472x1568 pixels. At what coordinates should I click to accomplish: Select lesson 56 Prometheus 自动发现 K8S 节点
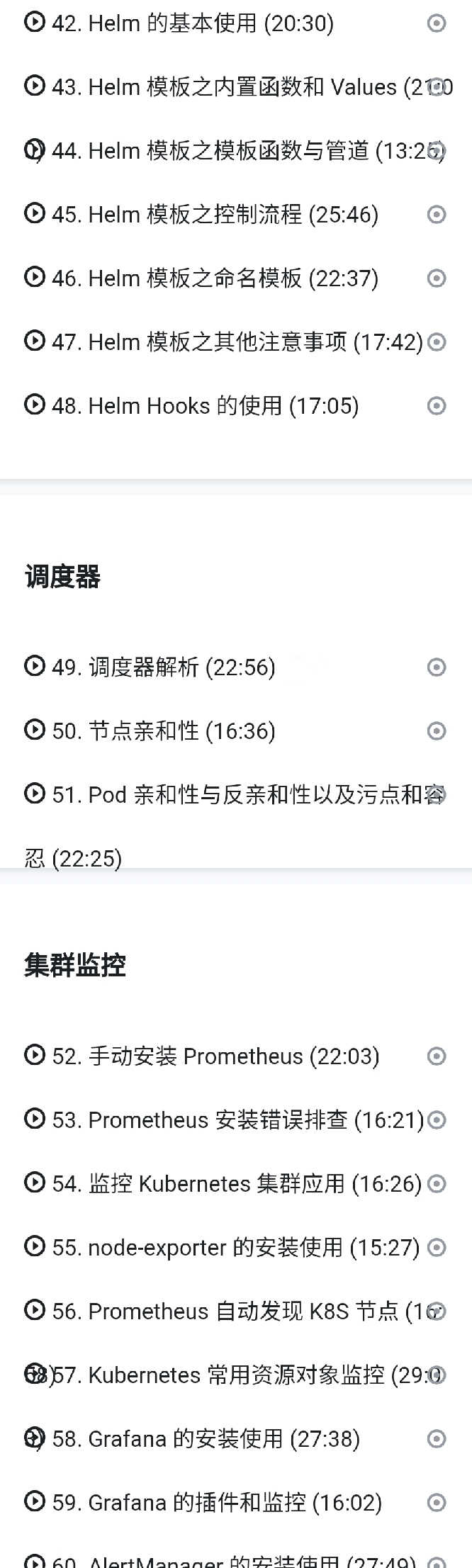(x=234, y=1312)
